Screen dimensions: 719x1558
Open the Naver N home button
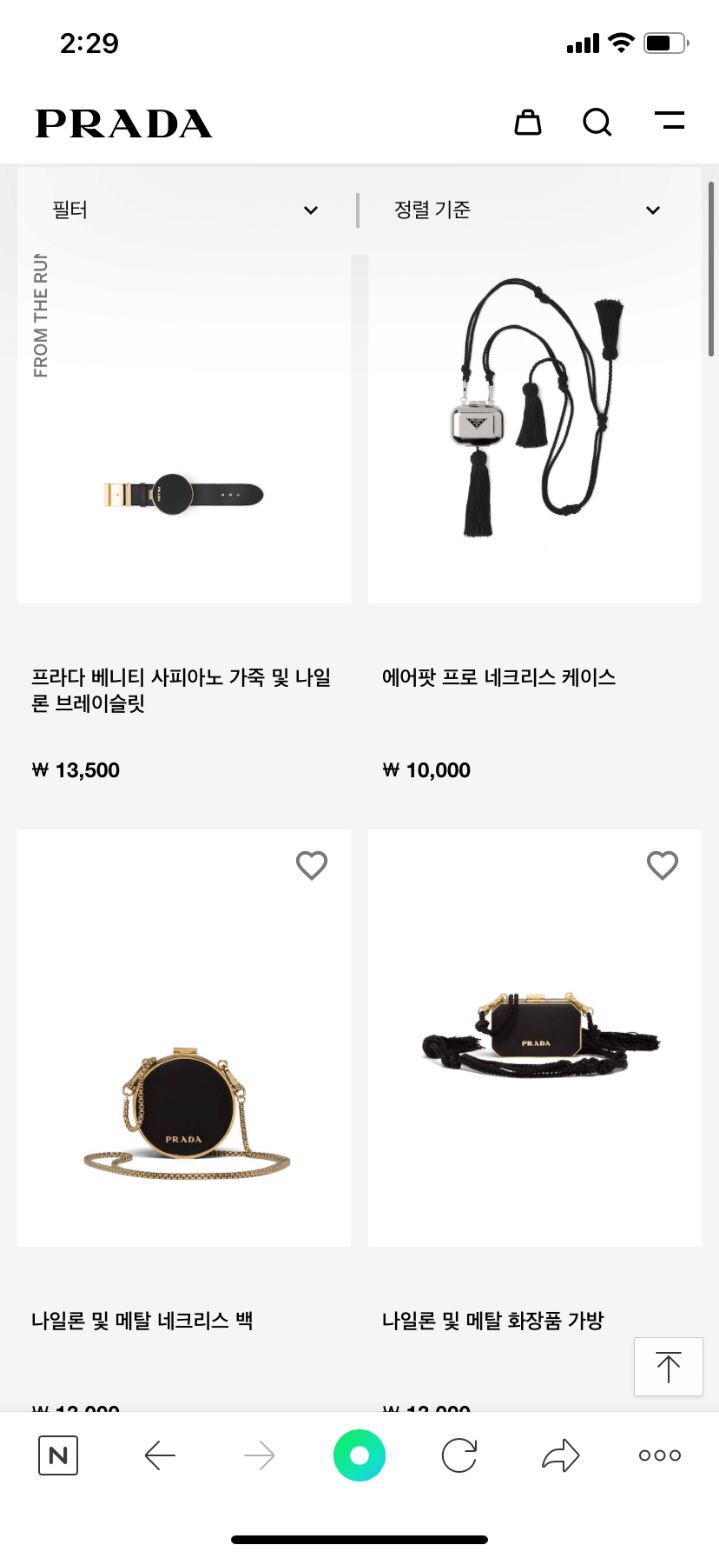[x=58, y=1455]
